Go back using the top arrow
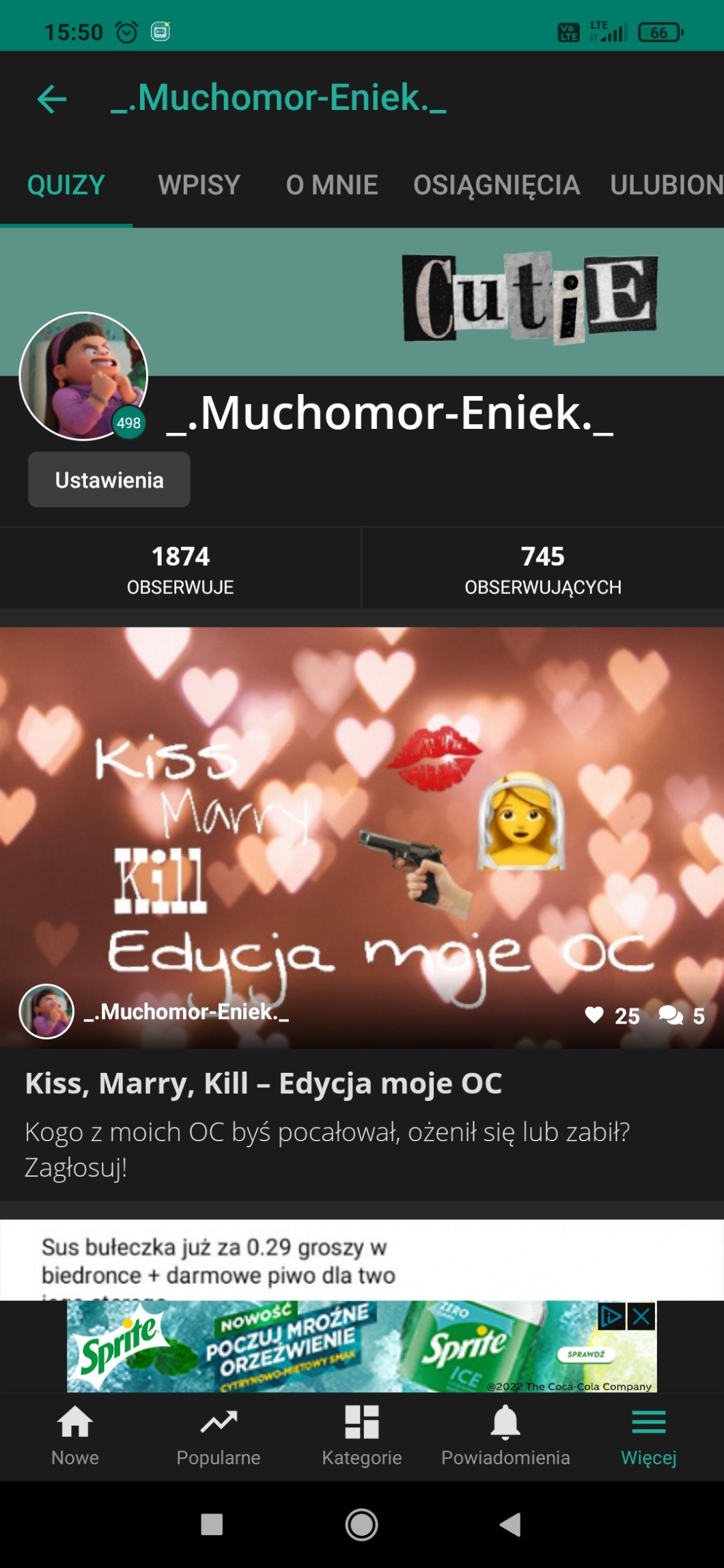 click(51, 99)
